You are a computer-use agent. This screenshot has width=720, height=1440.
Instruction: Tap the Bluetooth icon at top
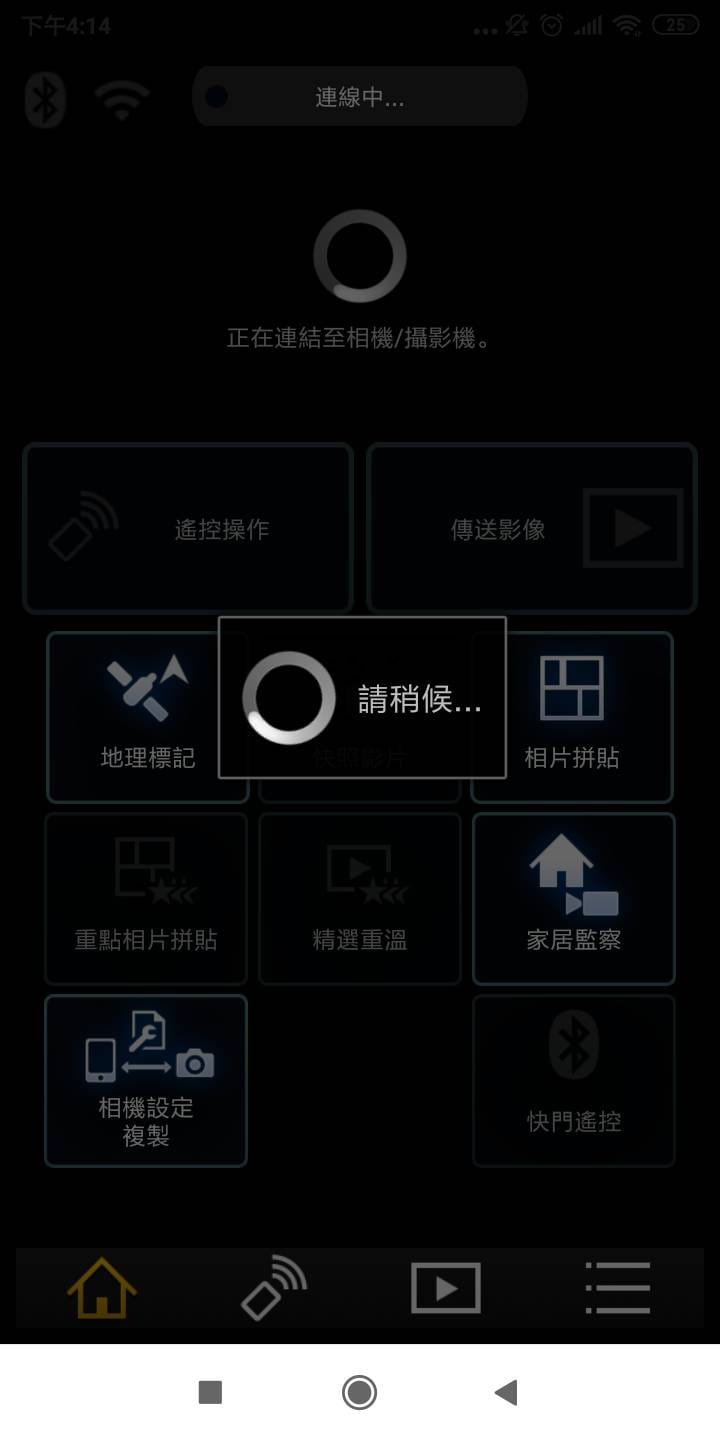(45, 99)
